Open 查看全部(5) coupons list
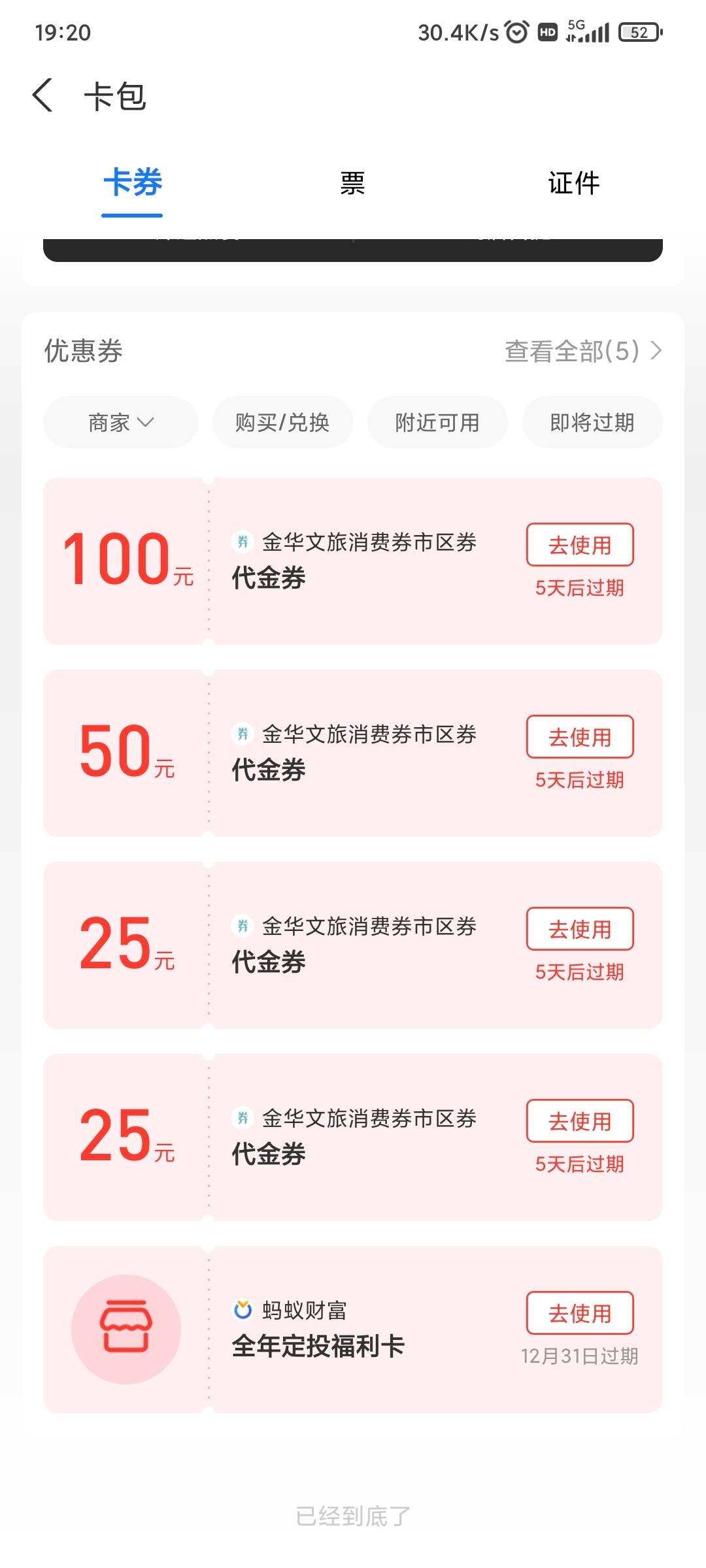 pos(582,351)
